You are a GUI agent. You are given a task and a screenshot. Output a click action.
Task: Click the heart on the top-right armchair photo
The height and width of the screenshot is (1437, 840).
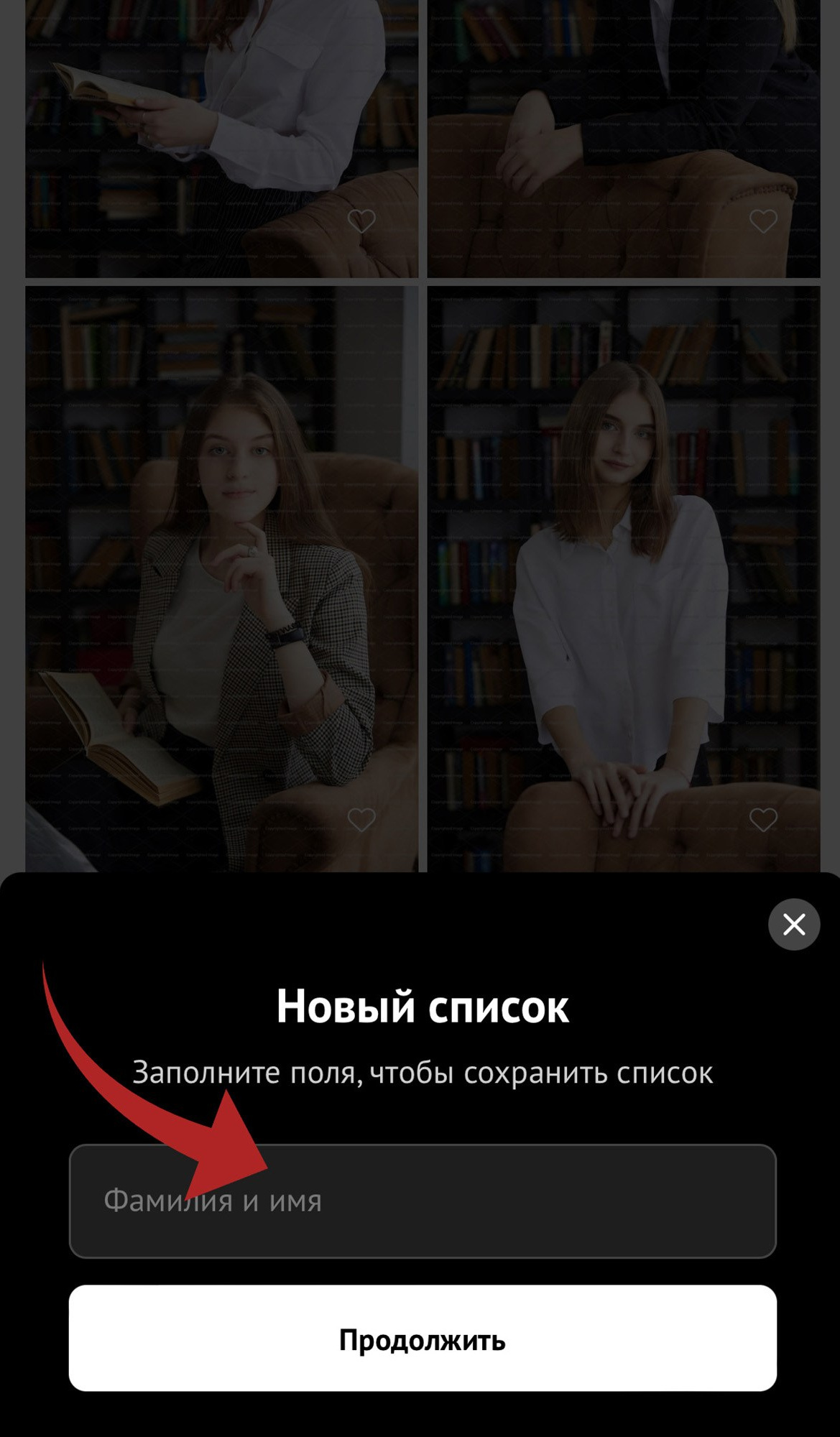click(765, 220)
